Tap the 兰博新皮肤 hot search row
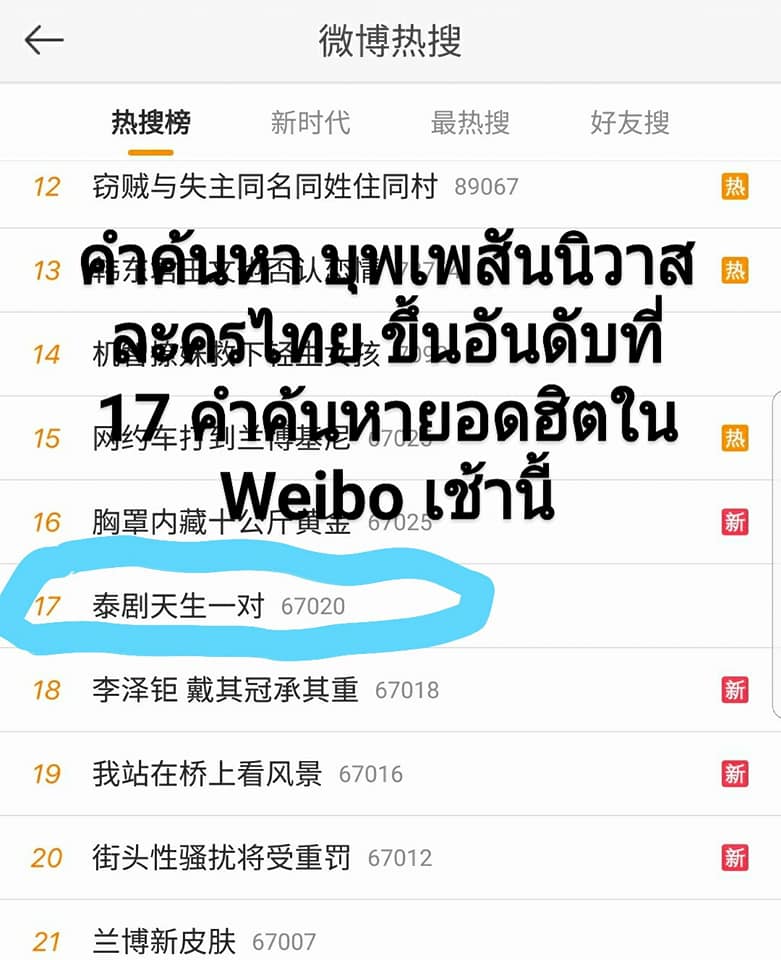781x960 pixels. click(x=165, y=941)
